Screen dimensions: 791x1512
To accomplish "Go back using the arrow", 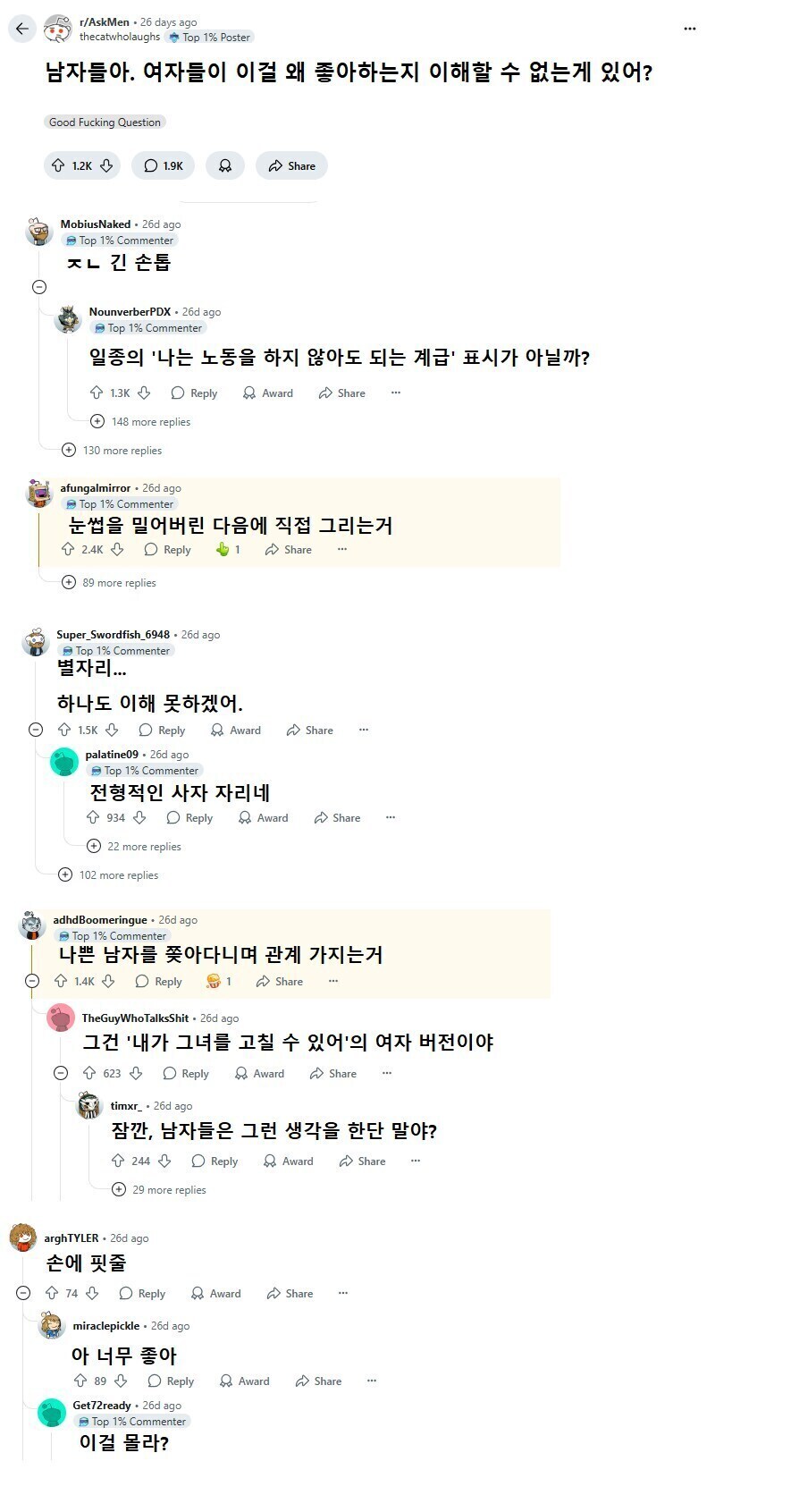I will [x=22, y=29].
